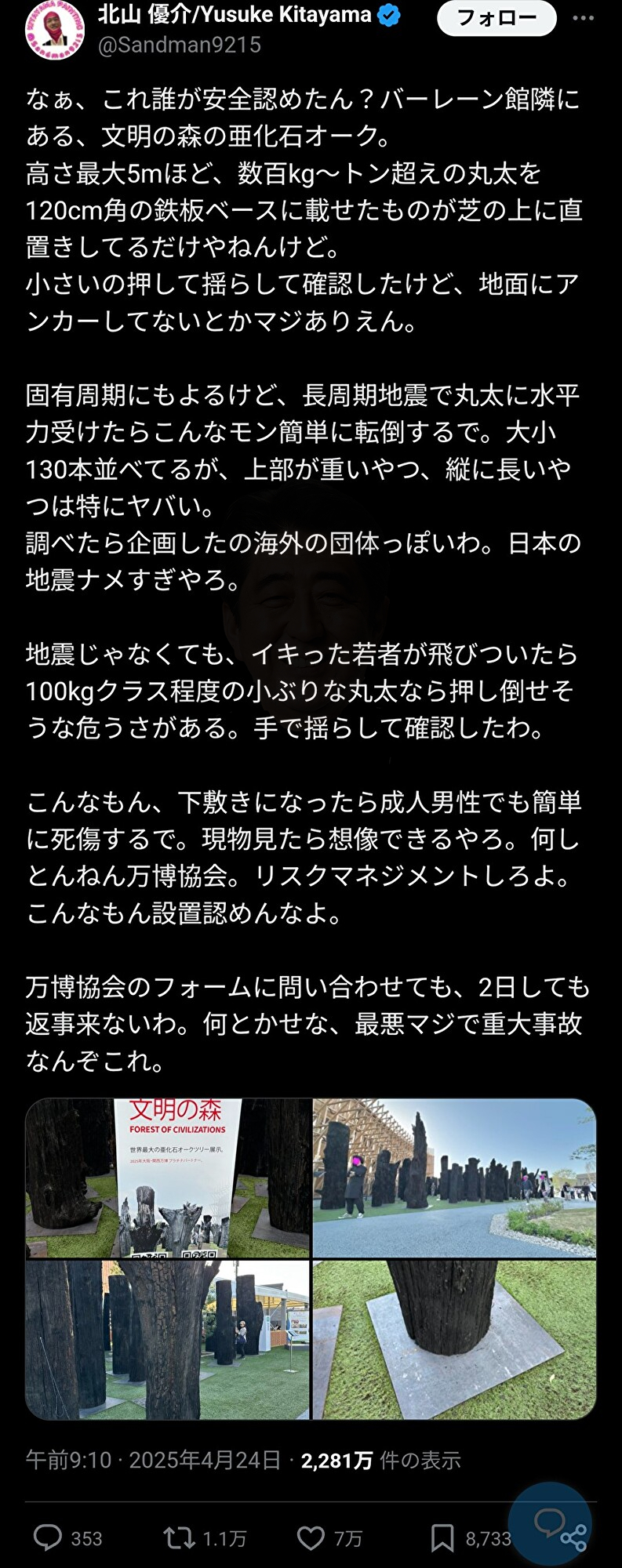Screen dimensions: 622x1568
Task: Open the post overflow menu
Action: coord(583,18)
